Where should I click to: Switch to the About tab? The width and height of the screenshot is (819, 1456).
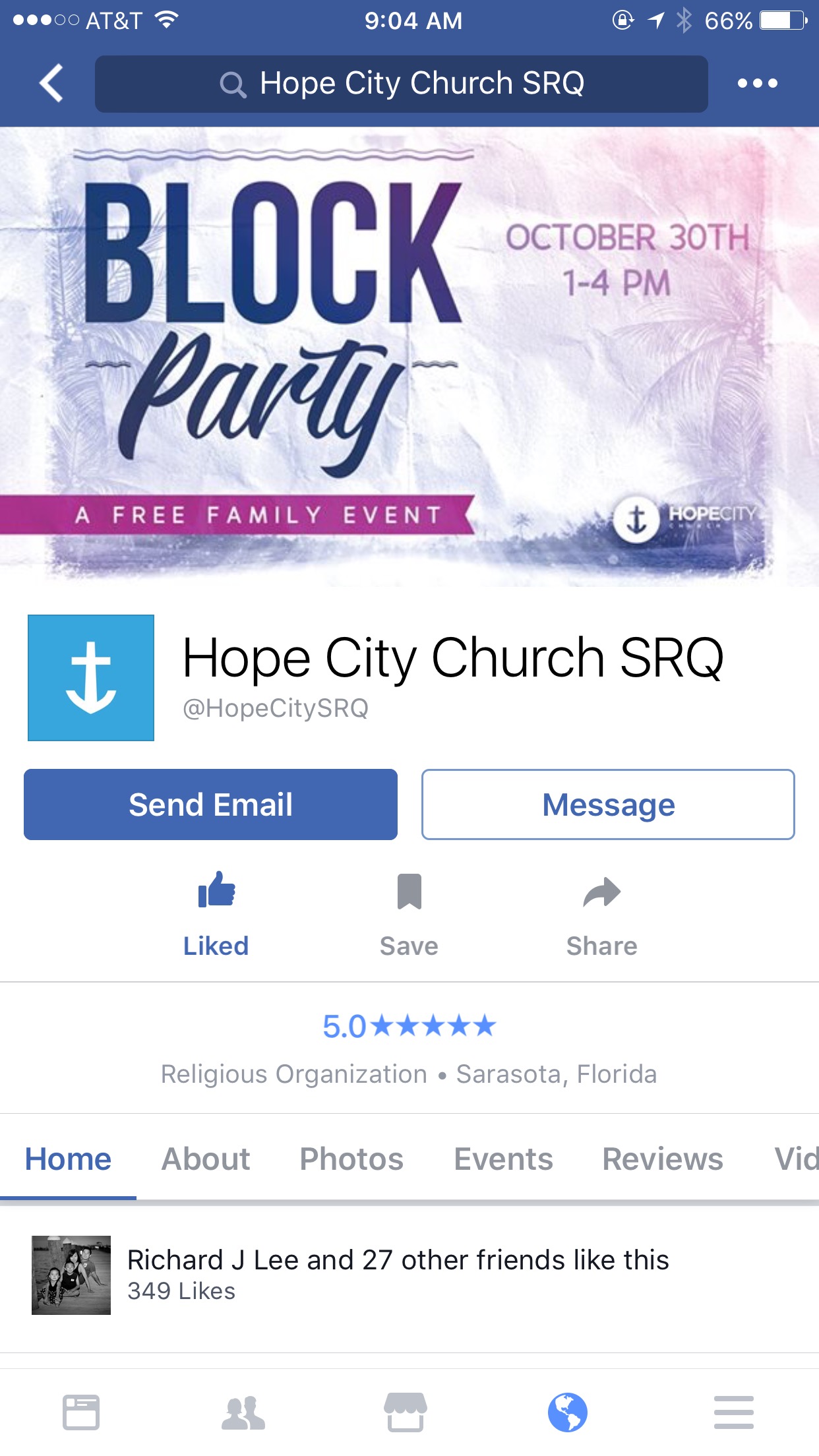pyautogui.click(x=206, y=1159)
